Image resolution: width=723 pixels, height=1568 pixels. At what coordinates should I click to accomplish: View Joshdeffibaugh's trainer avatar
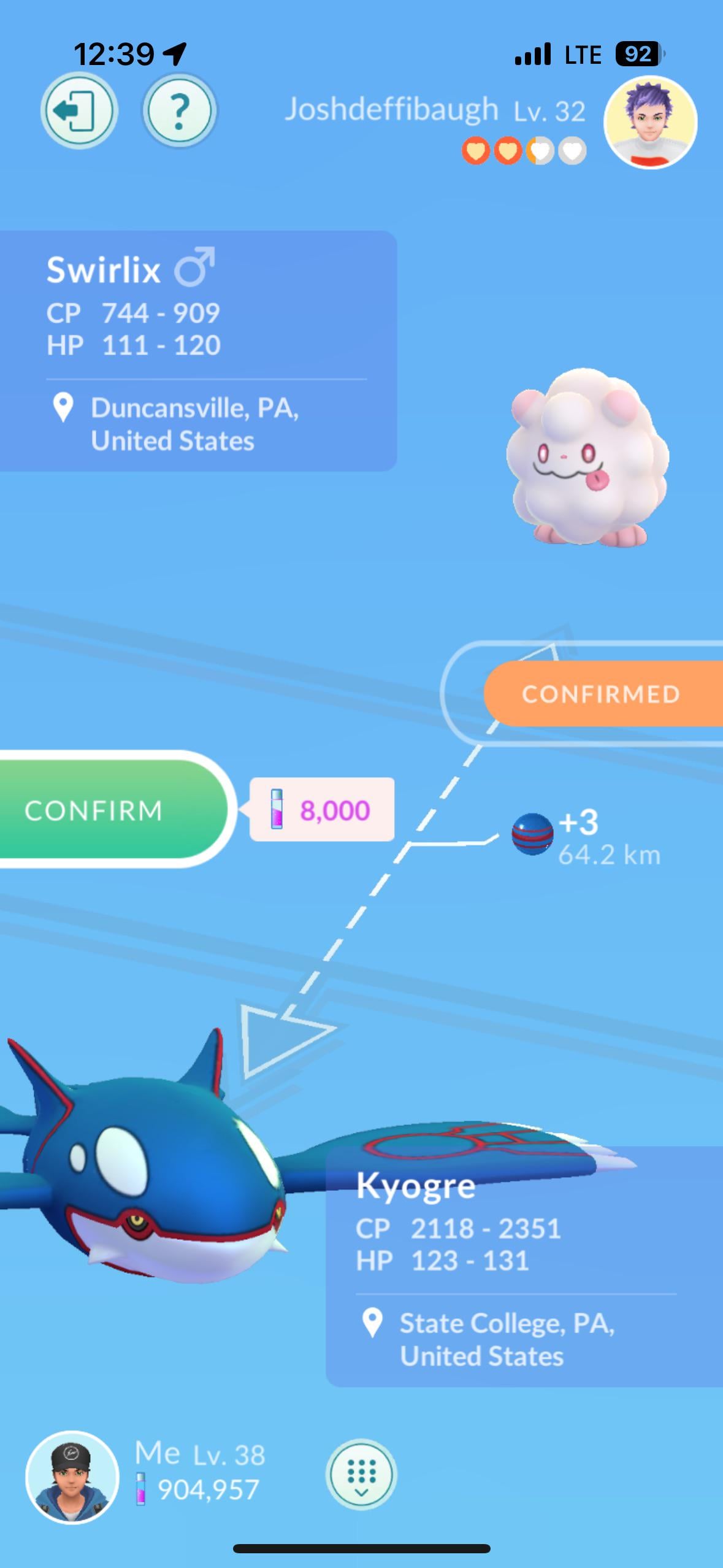[x=651, y=123]
